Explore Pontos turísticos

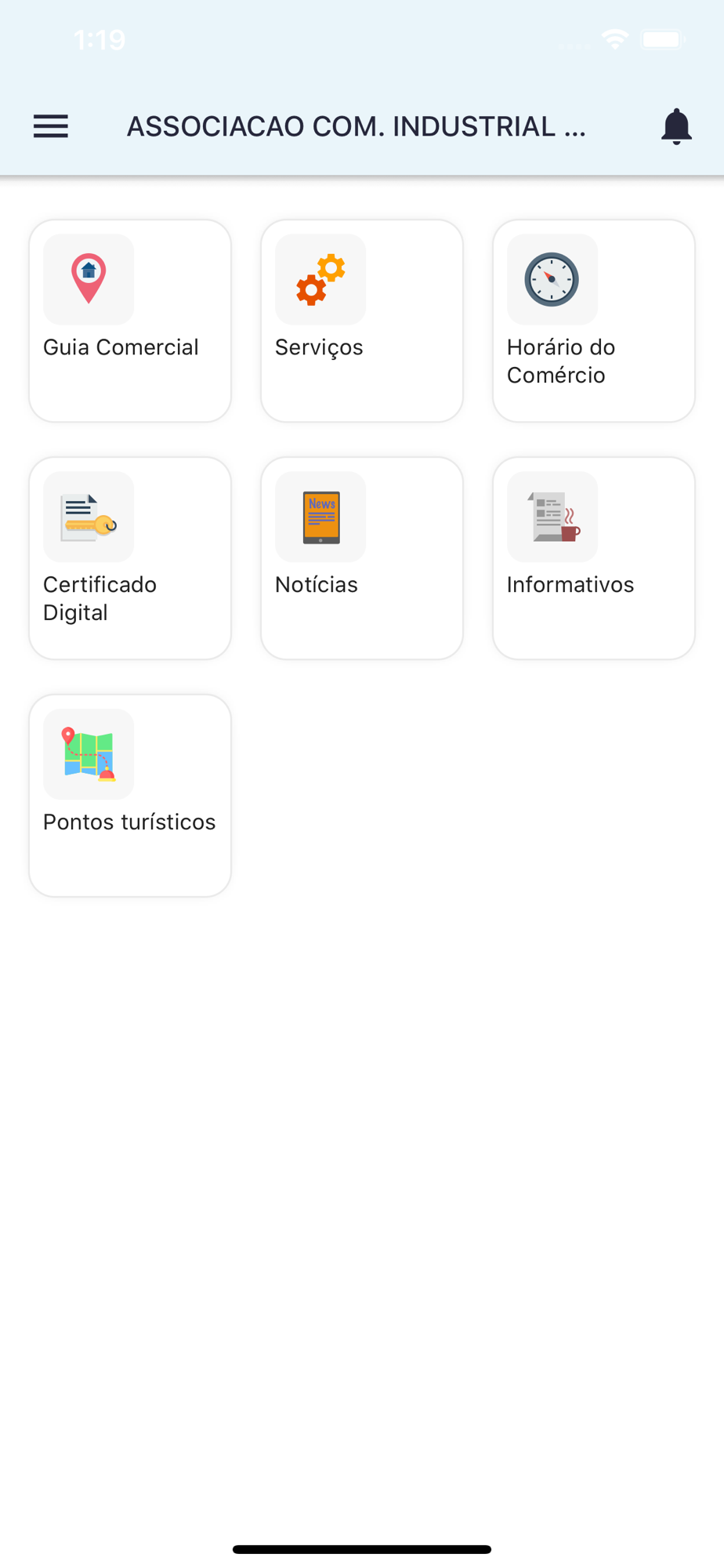point(130,796)
